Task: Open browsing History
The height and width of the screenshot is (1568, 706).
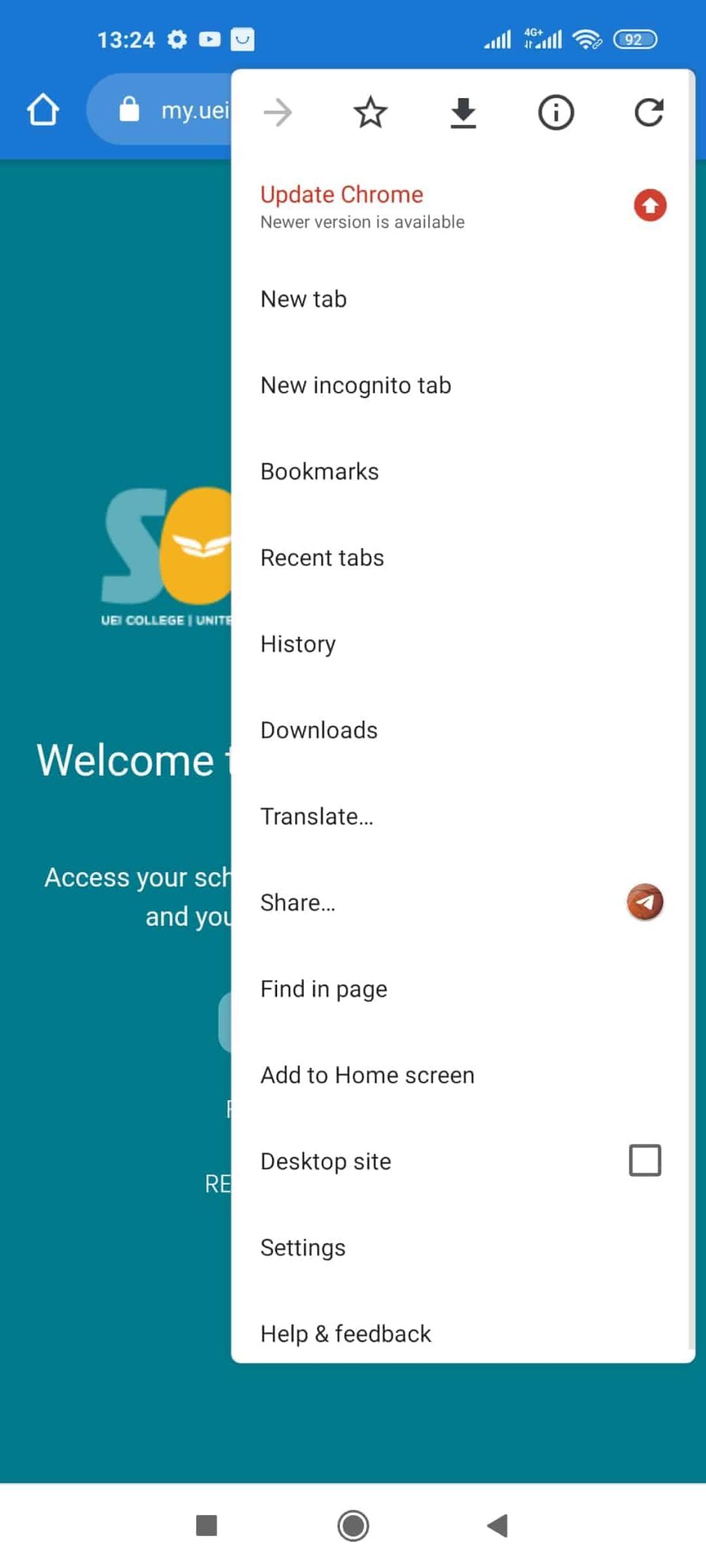Action: [298, 644]
